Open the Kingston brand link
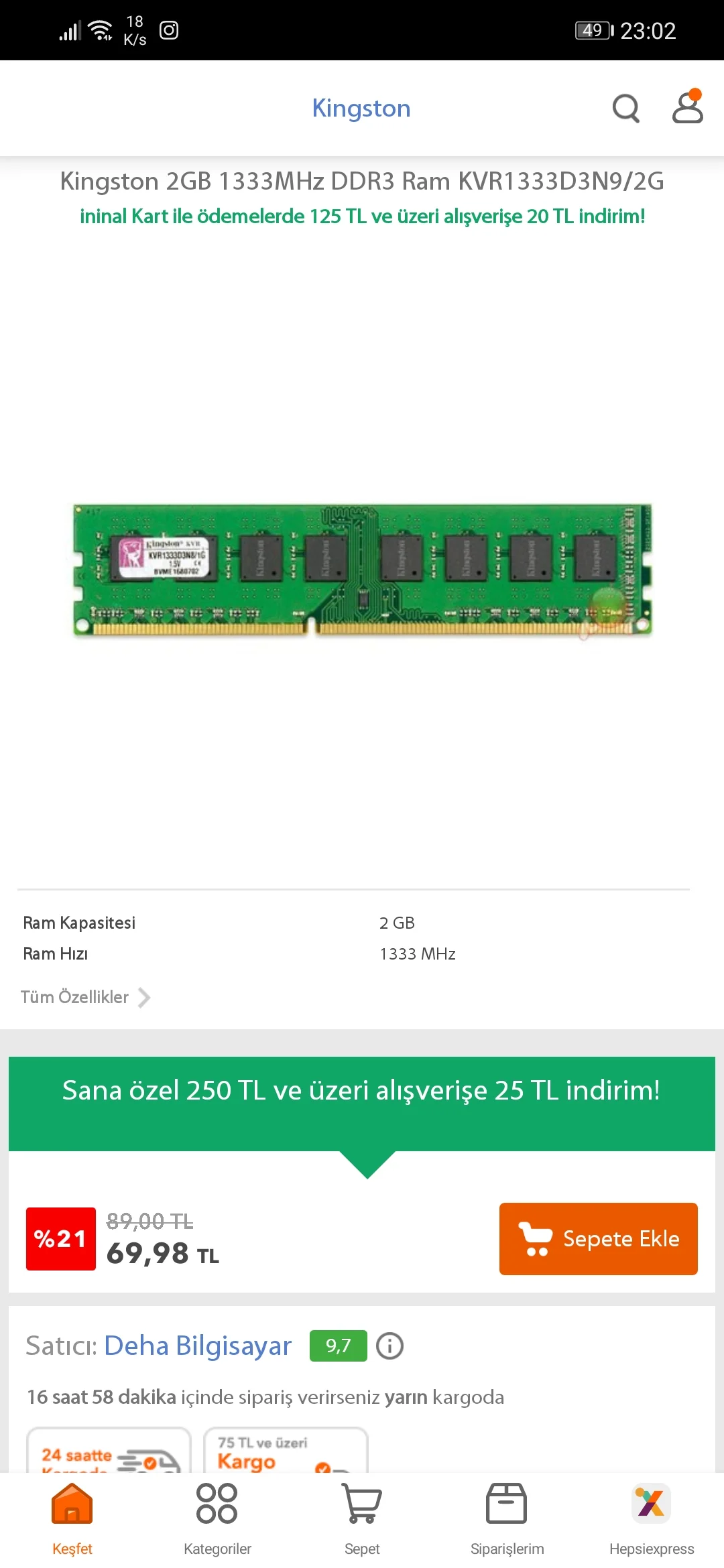Image resolution: width=724 pixels, height=1568 pixels. (x=361, y=108)
